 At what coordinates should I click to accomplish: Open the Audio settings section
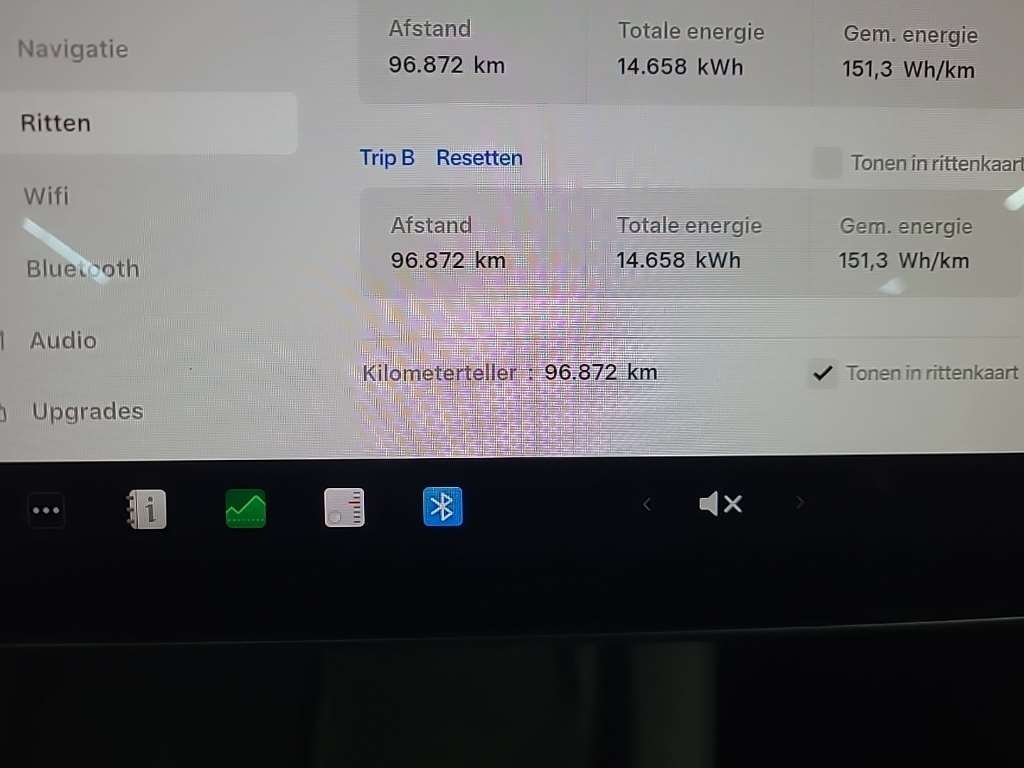[x=63, y=341]
